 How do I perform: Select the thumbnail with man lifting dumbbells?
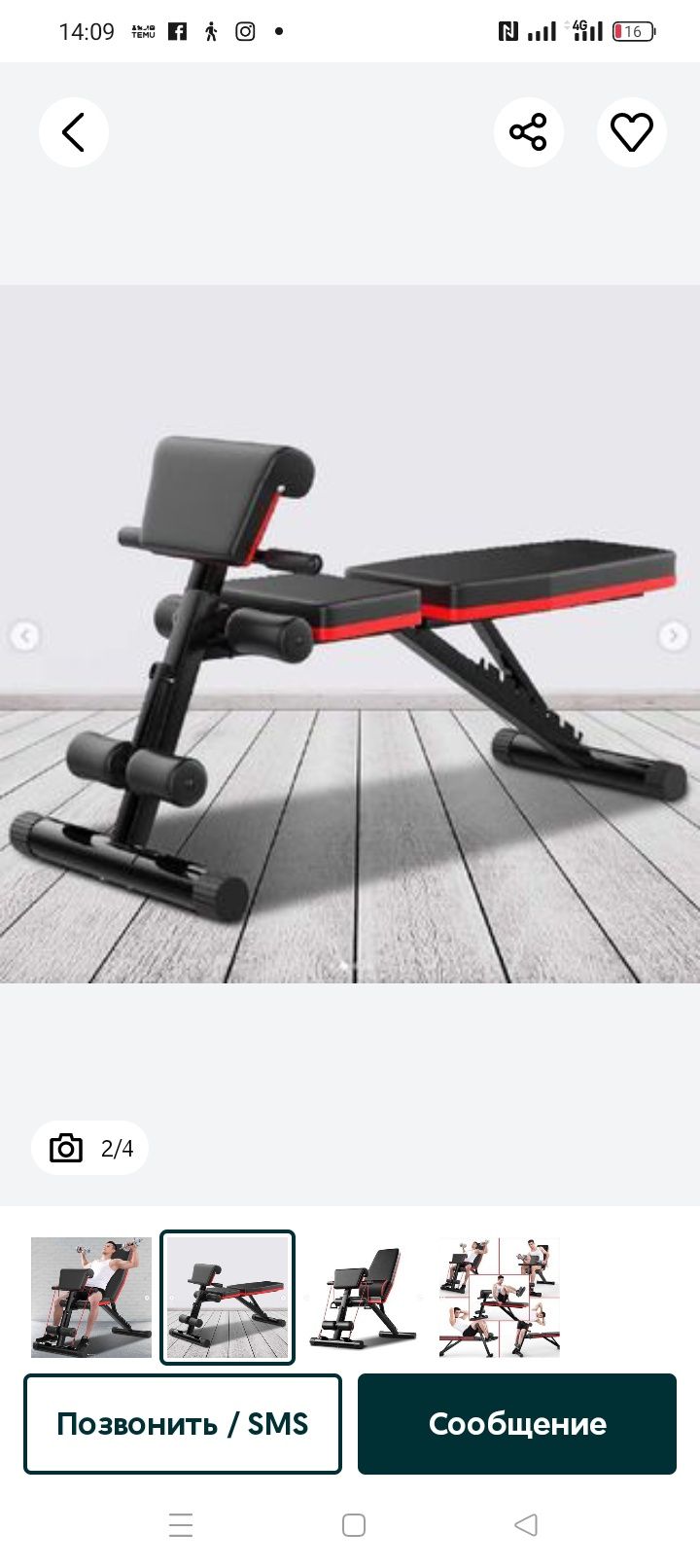click(x=91, y=1298)
